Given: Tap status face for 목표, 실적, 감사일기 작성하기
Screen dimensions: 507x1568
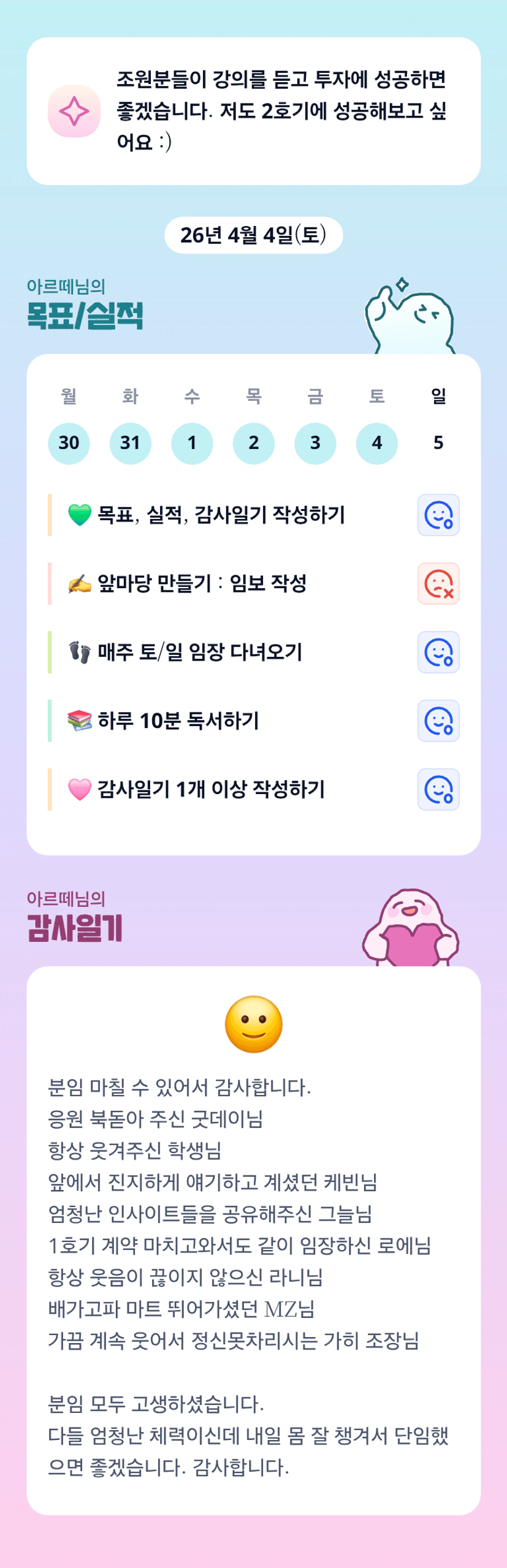Looking at the screenshot, I should (438, 515).
